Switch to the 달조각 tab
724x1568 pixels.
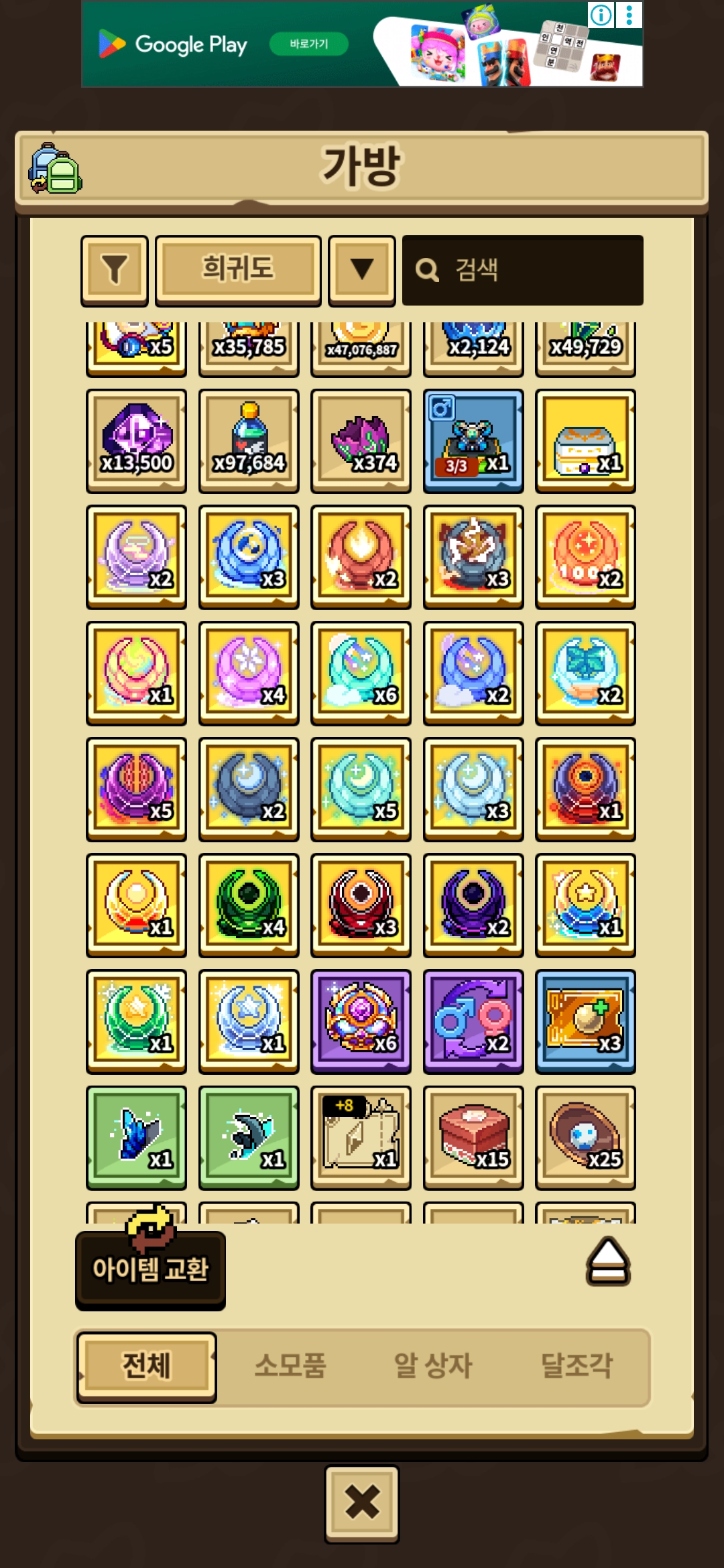[577, 1366]
